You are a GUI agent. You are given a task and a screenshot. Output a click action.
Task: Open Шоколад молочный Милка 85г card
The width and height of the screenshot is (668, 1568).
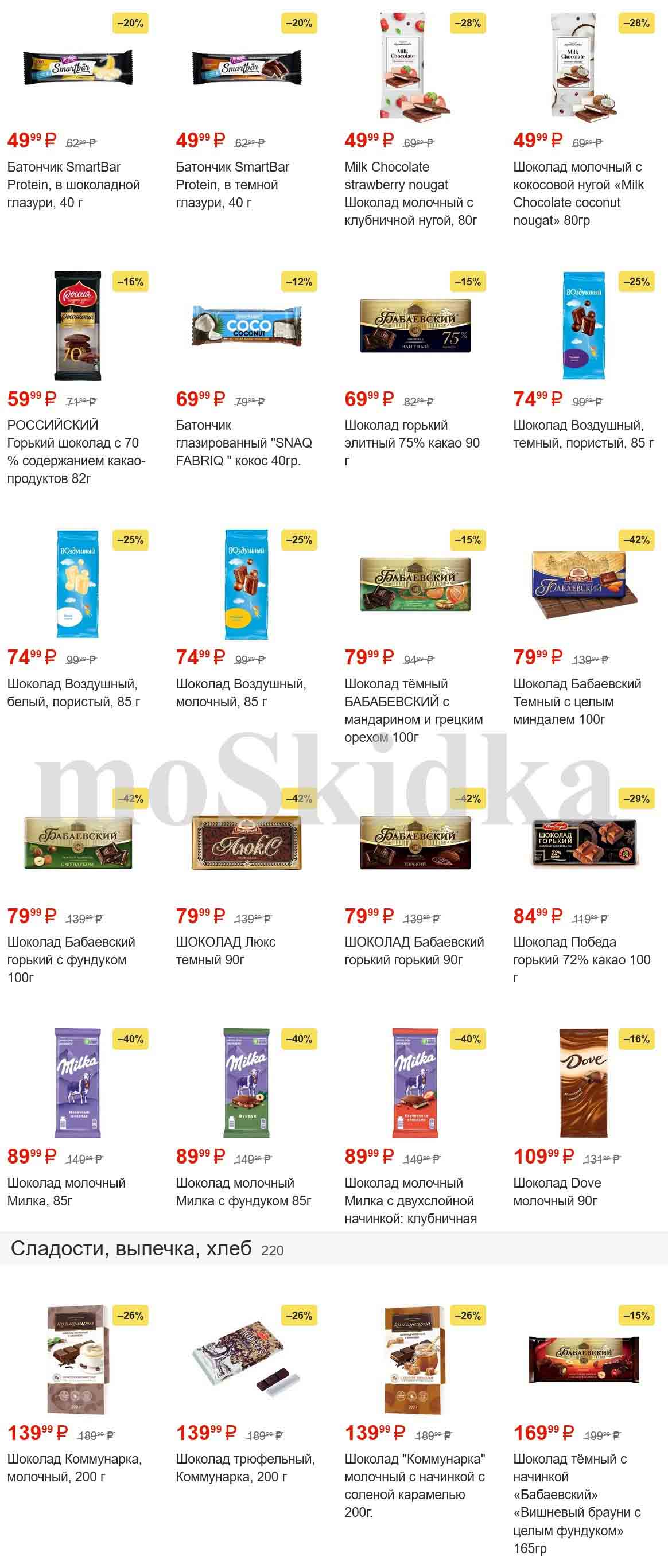[77, 1083]
